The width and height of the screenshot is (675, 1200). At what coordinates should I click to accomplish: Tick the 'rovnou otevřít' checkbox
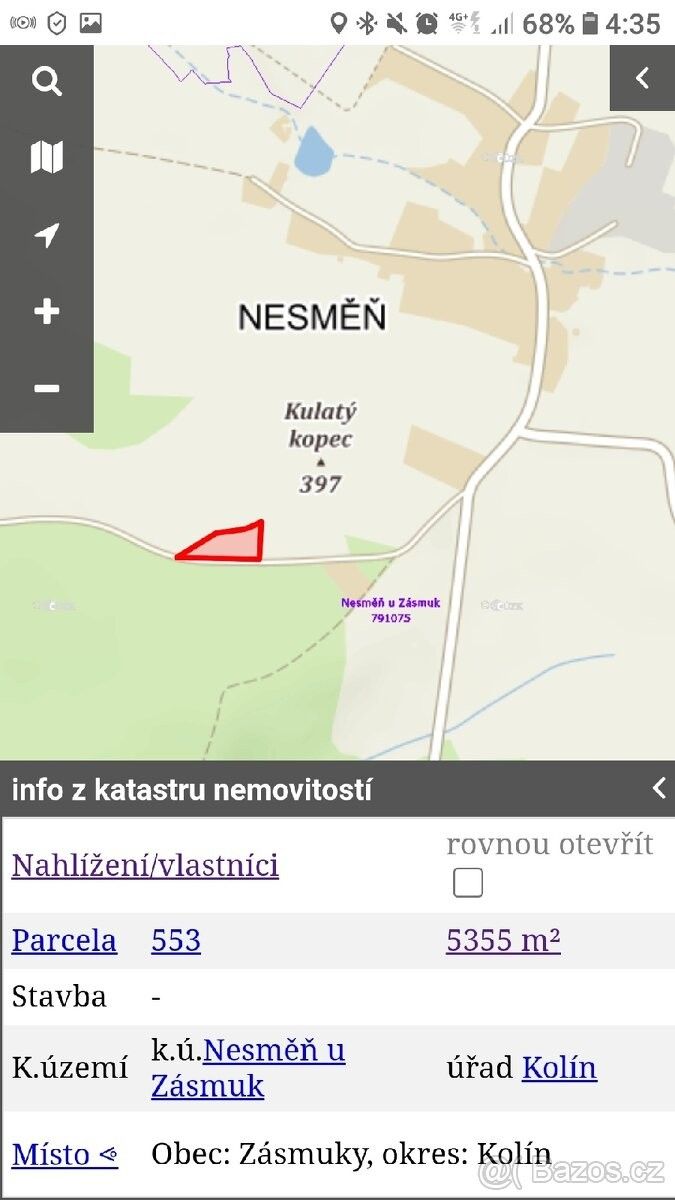(x=467, y=882)
